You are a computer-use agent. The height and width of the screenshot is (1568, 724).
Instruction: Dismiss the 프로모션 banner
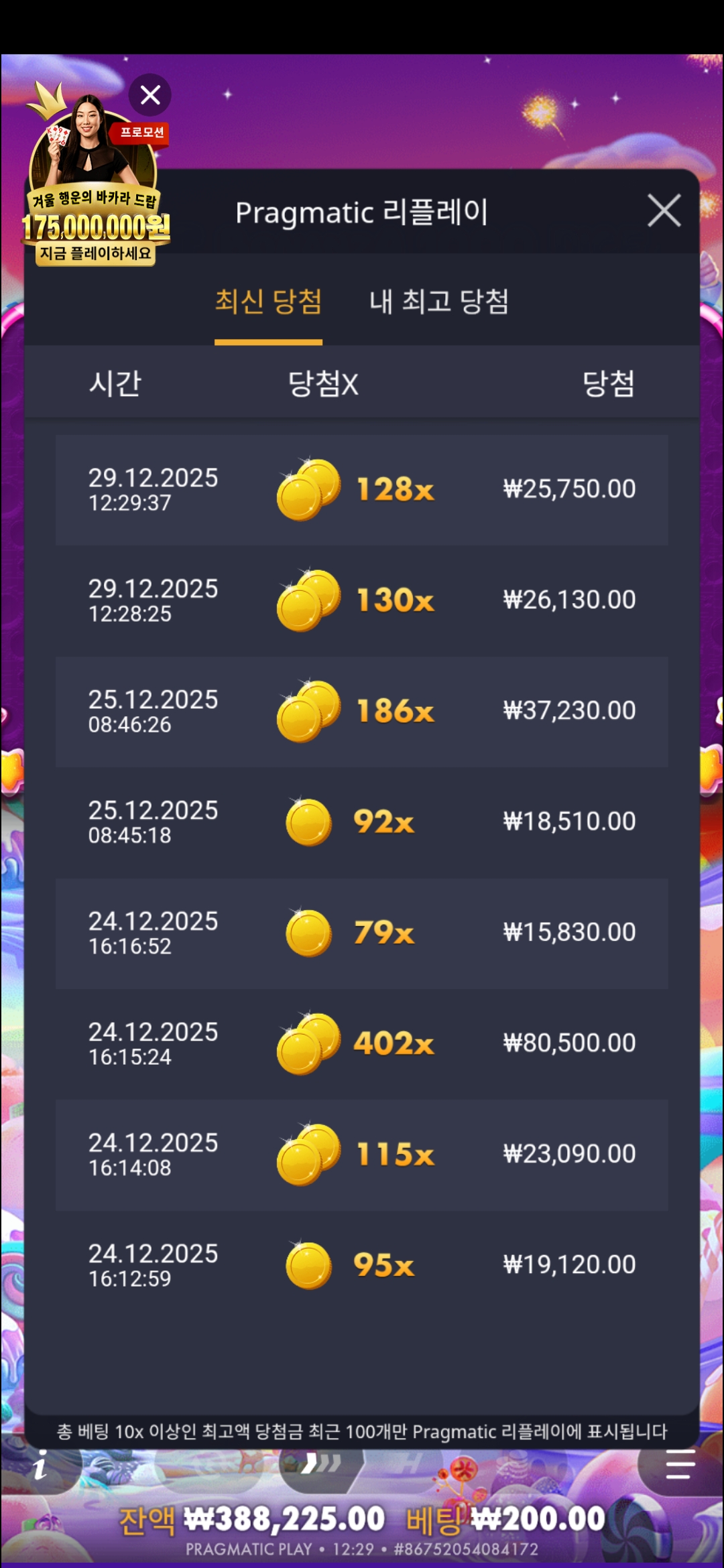click(150, 95)
